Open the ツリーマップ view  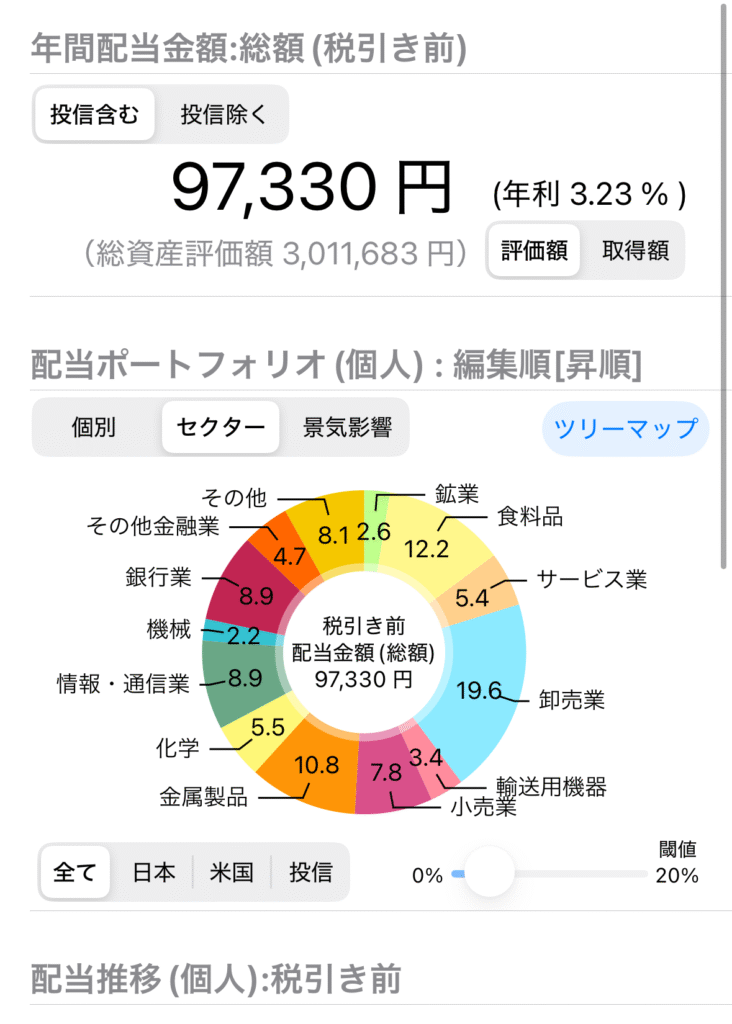pyautogui.click(x=625, y=428)
